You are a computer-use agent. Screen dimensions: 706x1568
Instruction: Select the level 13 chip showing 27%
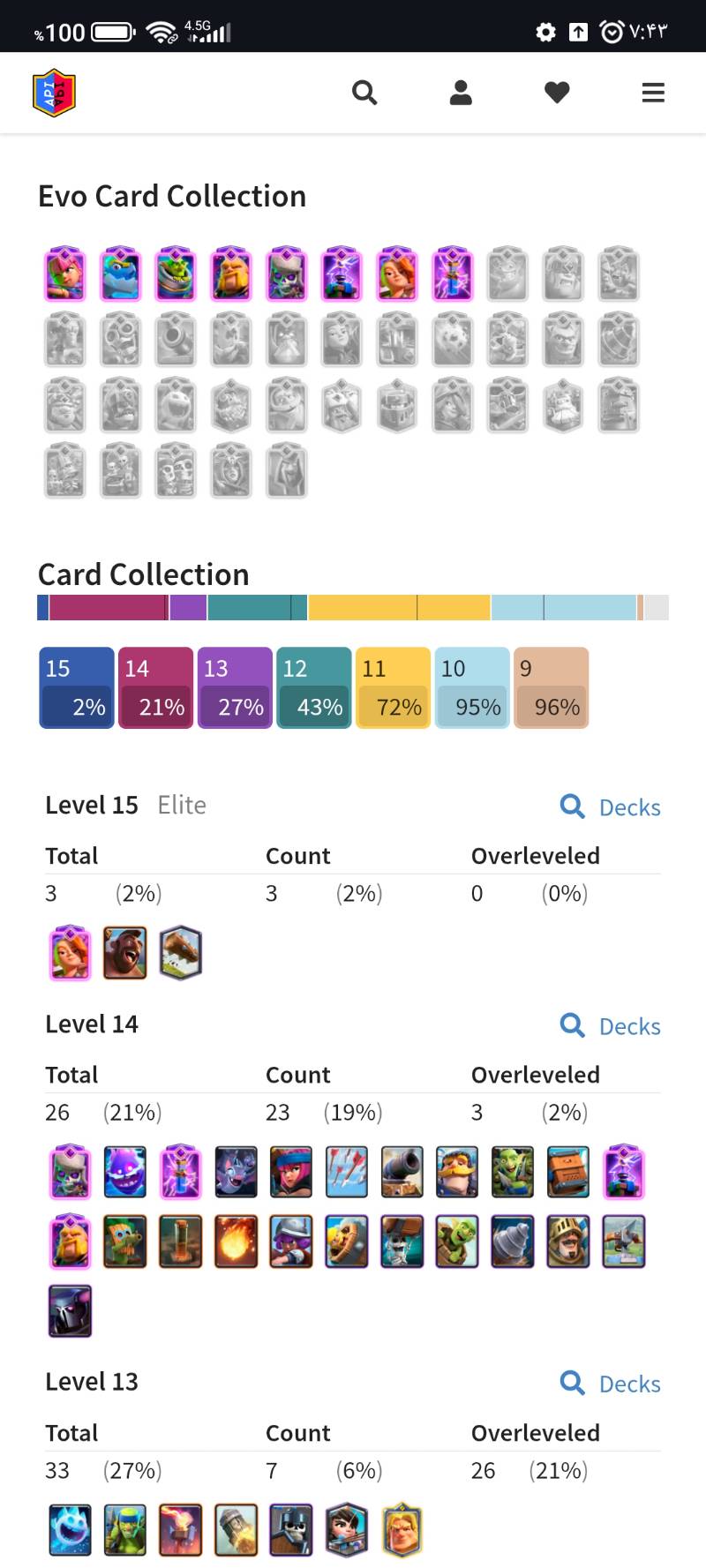tap(235, 687)
